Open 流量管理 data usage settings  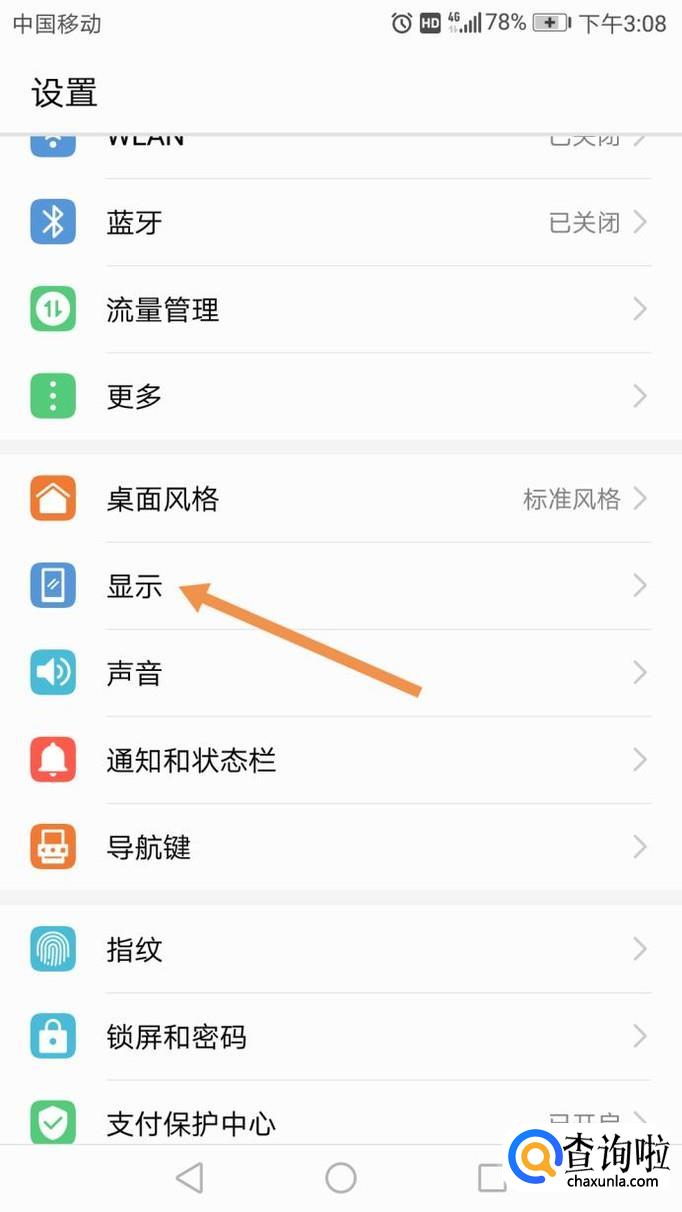click(341, 310)
